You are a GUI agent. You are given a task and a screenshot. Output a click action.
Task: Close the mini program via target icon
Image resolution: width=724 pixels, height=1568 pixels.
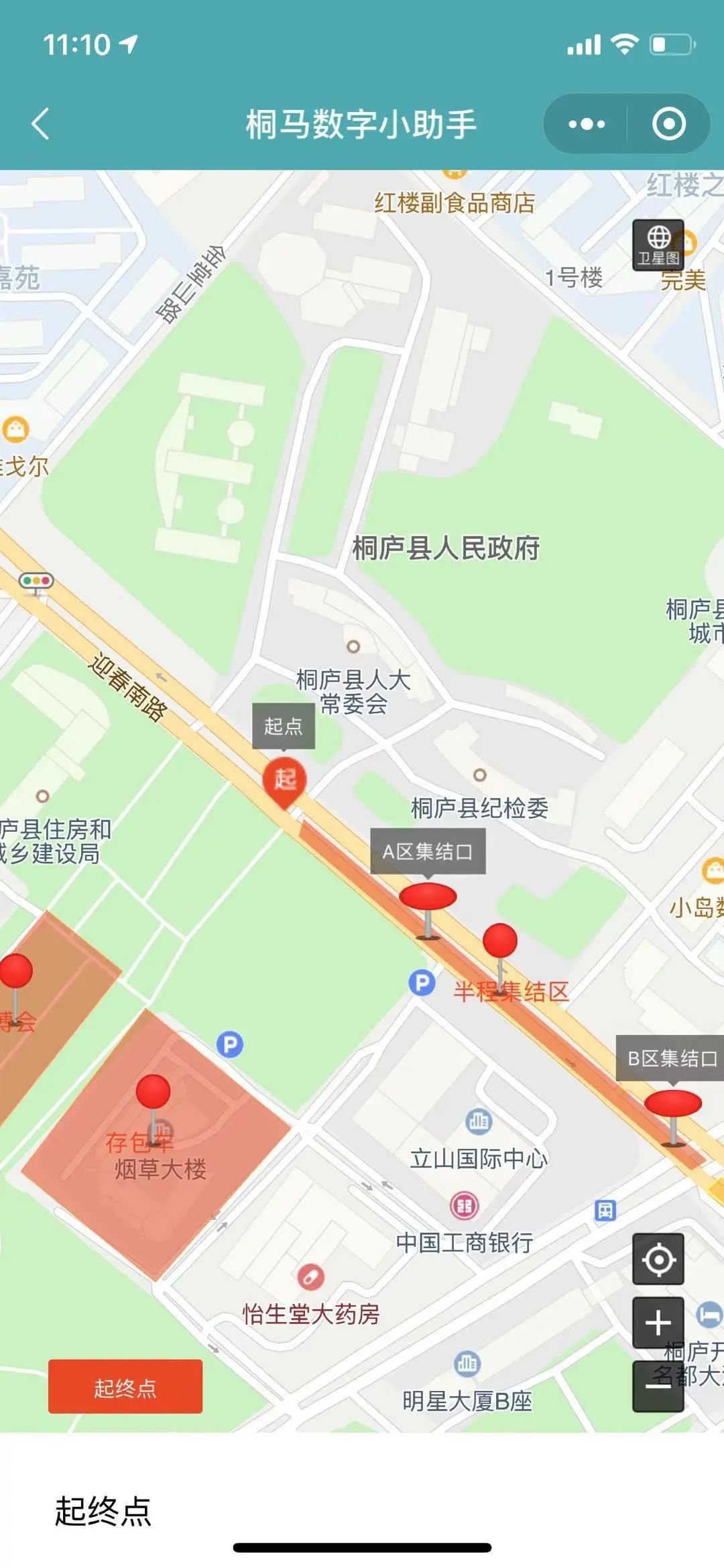point(668,124)
